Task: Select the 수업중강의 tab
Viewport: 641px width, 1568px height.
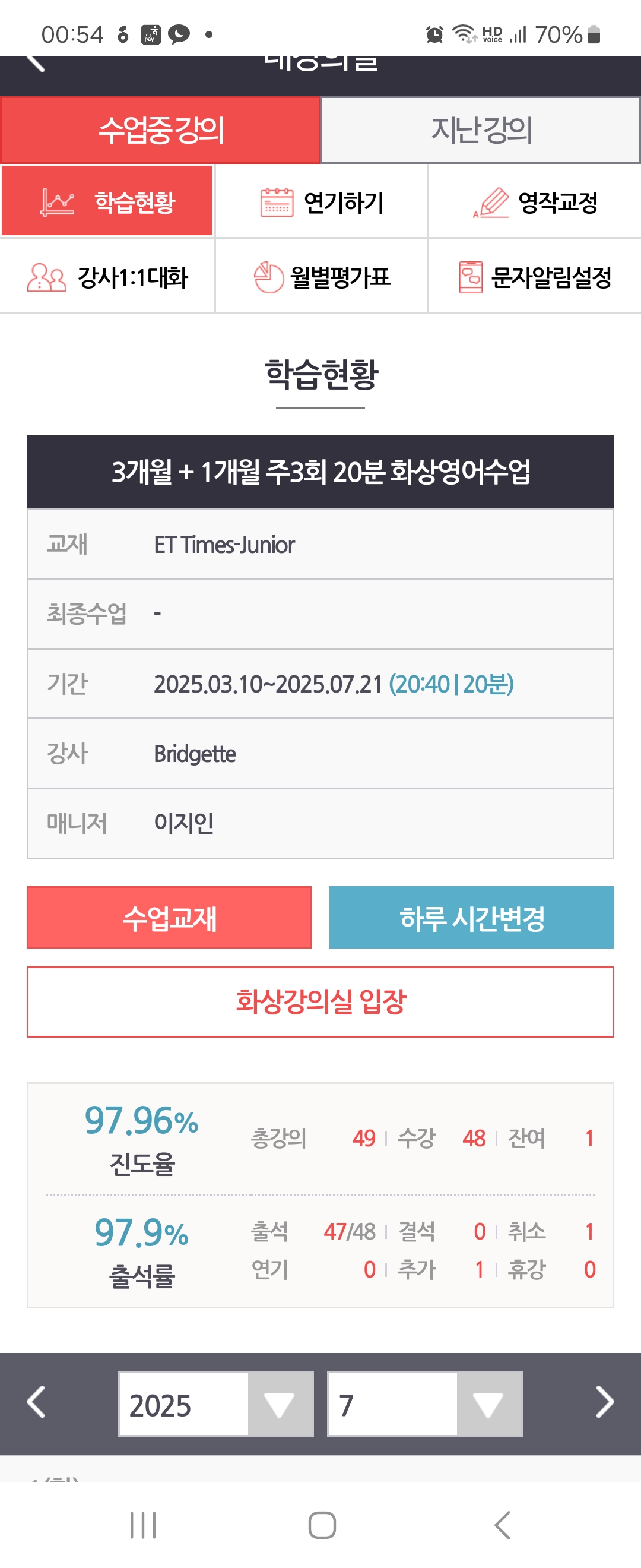Action: (161, 130)
